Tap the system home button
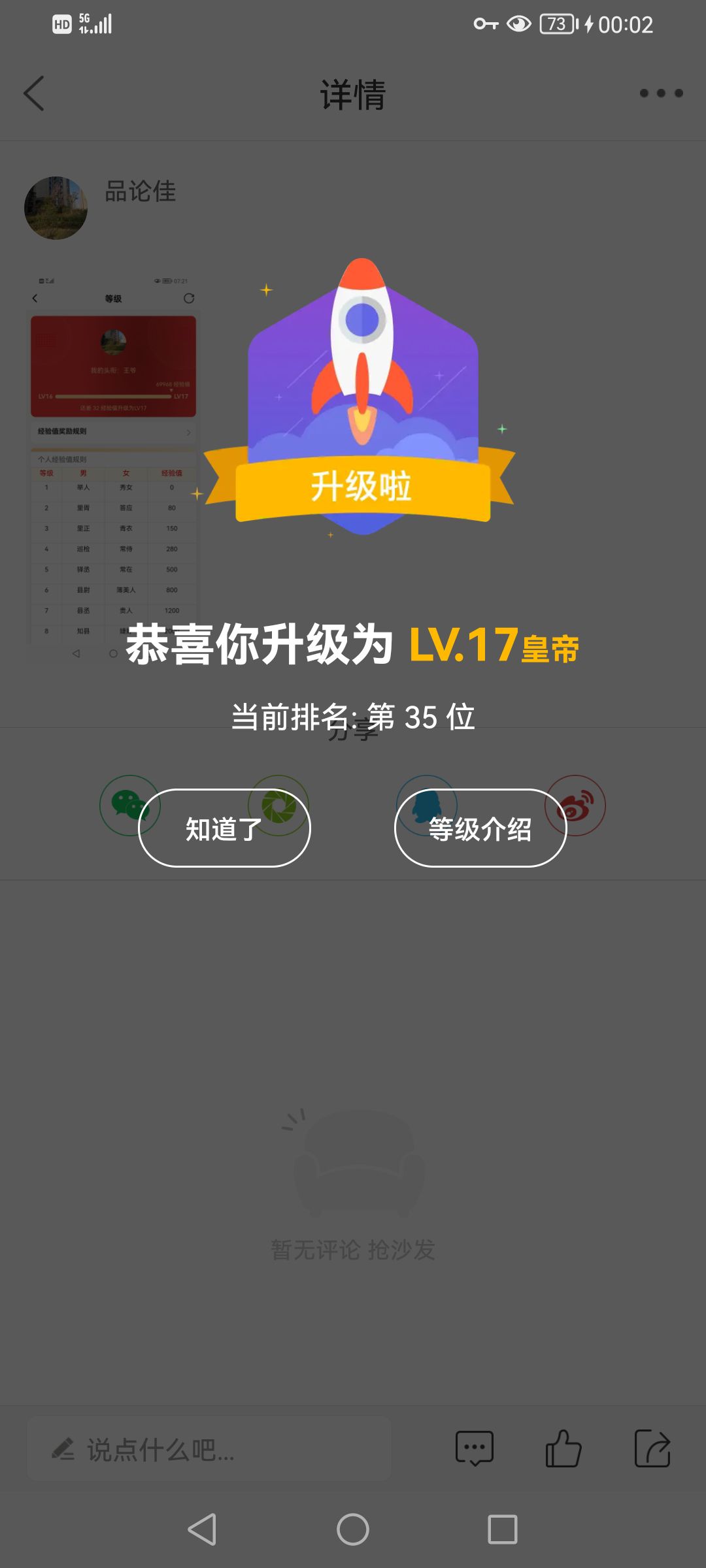 pyautogui.click(x=353, y=1529)
